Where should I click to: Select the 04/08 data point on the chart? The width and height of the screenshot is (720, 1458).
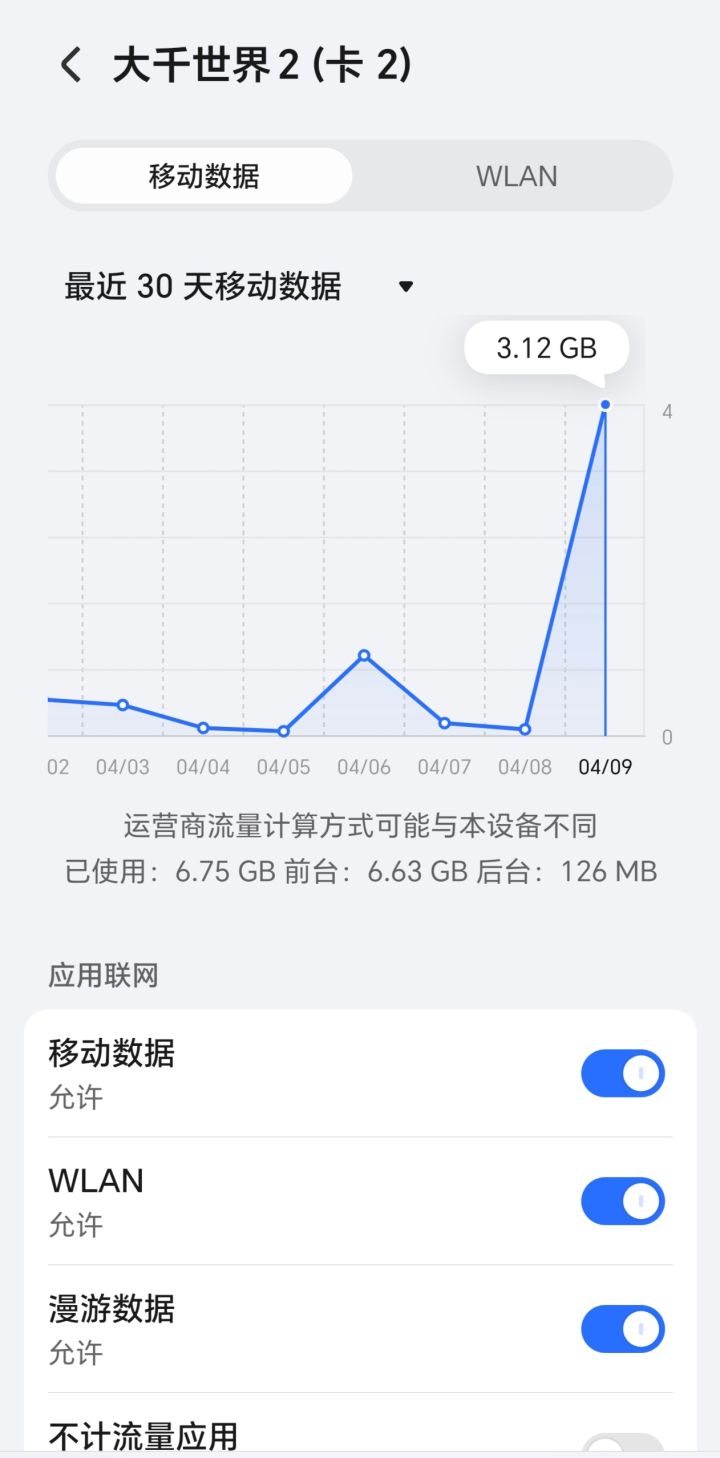coord(524,730)
